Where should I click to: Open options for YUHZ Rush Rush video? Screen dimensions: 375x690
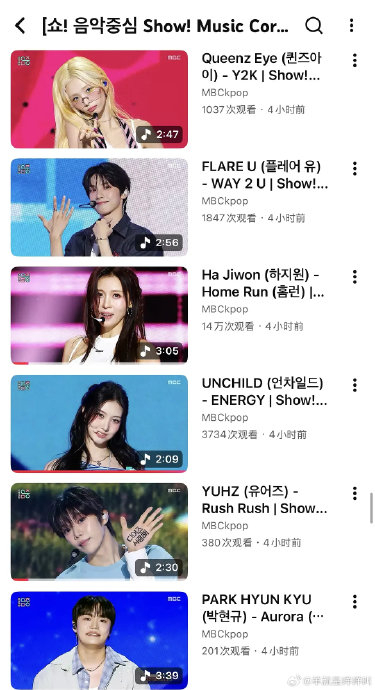click(354, 493)
